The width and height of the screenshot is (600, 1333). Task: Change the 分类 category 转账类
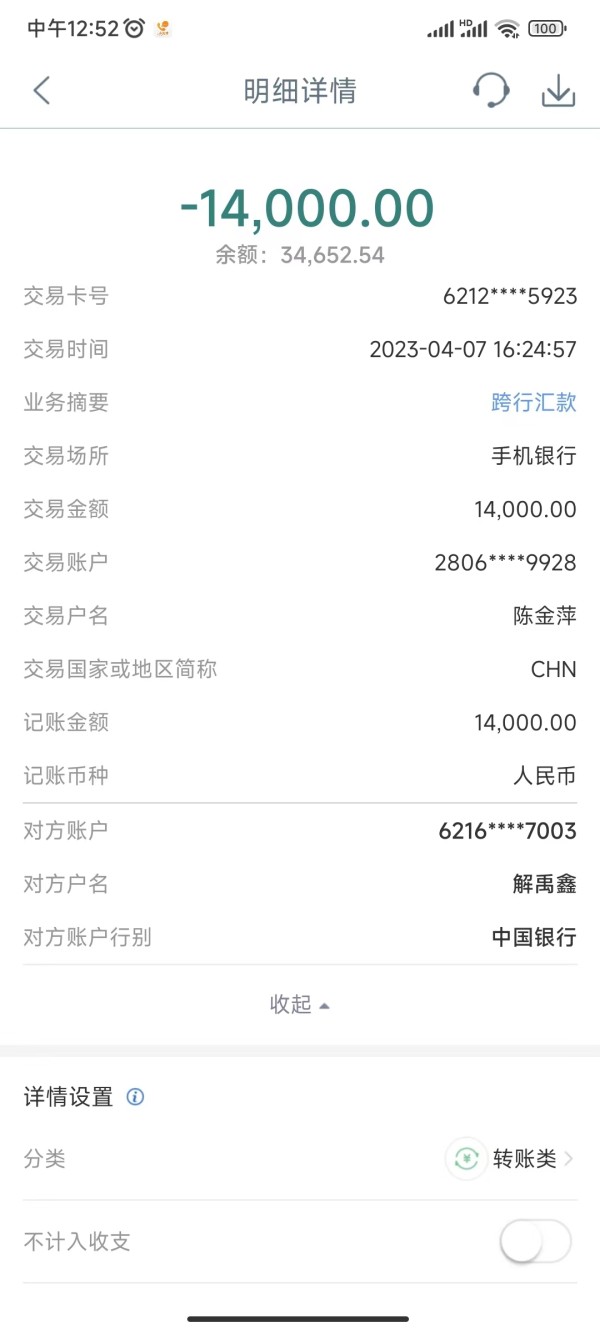pyautogui.click(x=511, y=1160)
